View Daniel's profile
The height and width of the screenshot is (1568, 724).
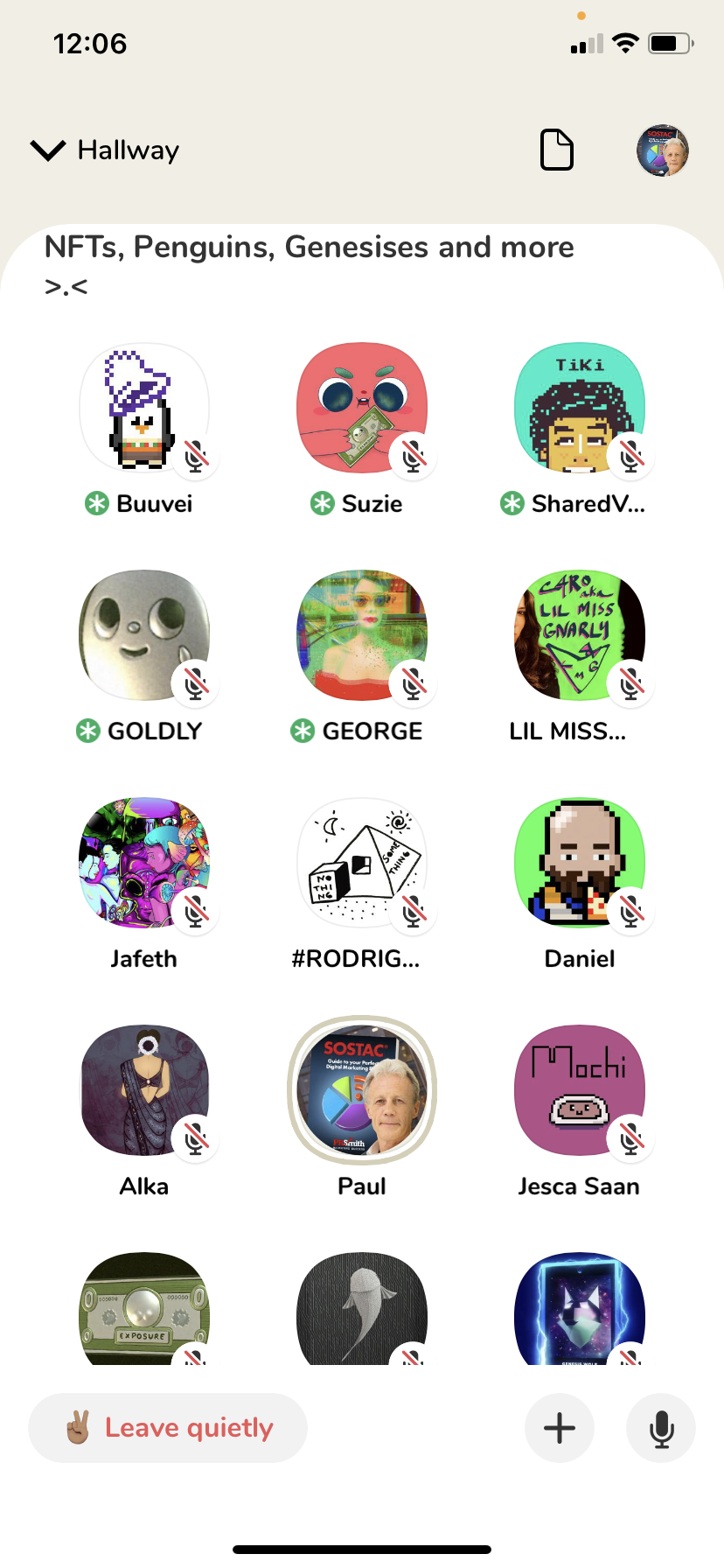point(579,862)
